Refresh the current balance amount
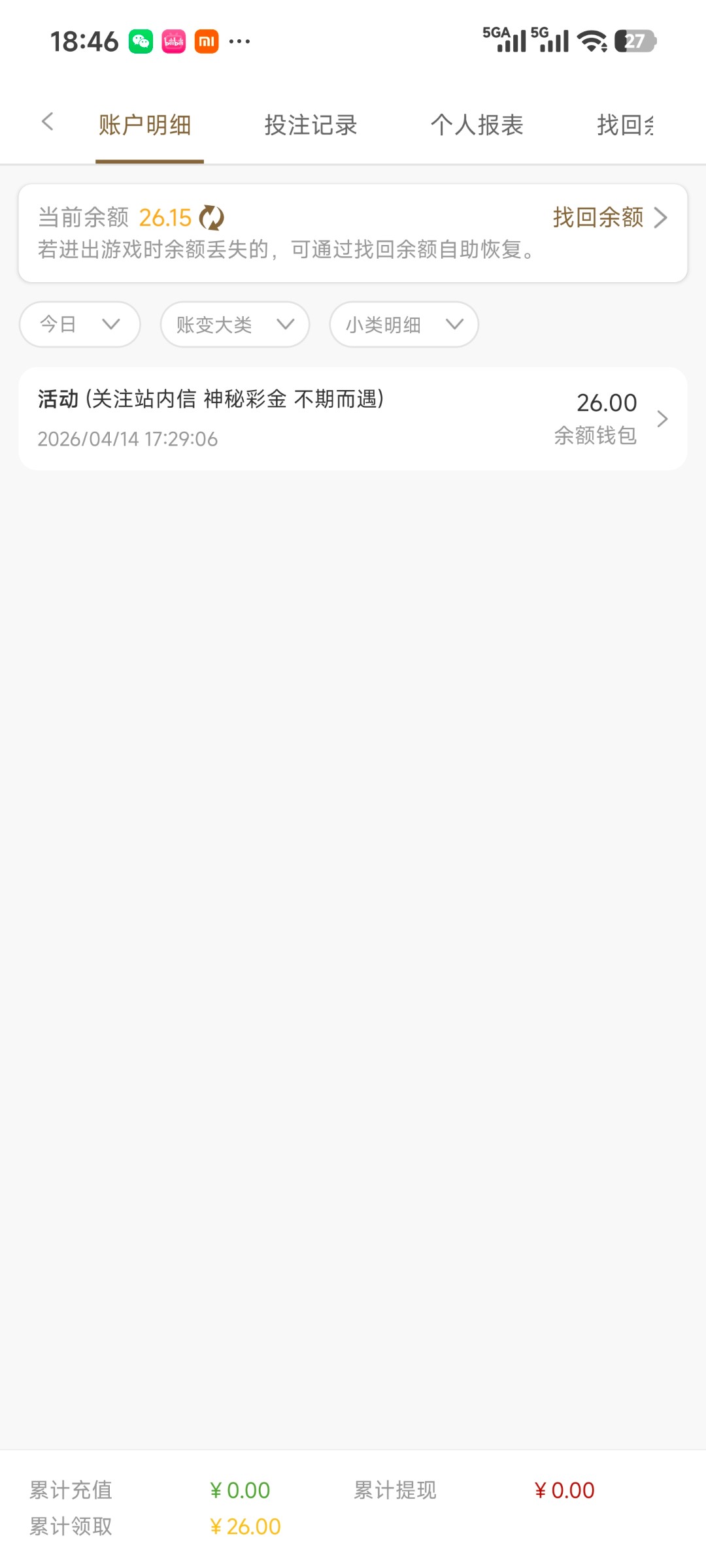Viewport: 706px width, 1568px height. pos(212,218)
